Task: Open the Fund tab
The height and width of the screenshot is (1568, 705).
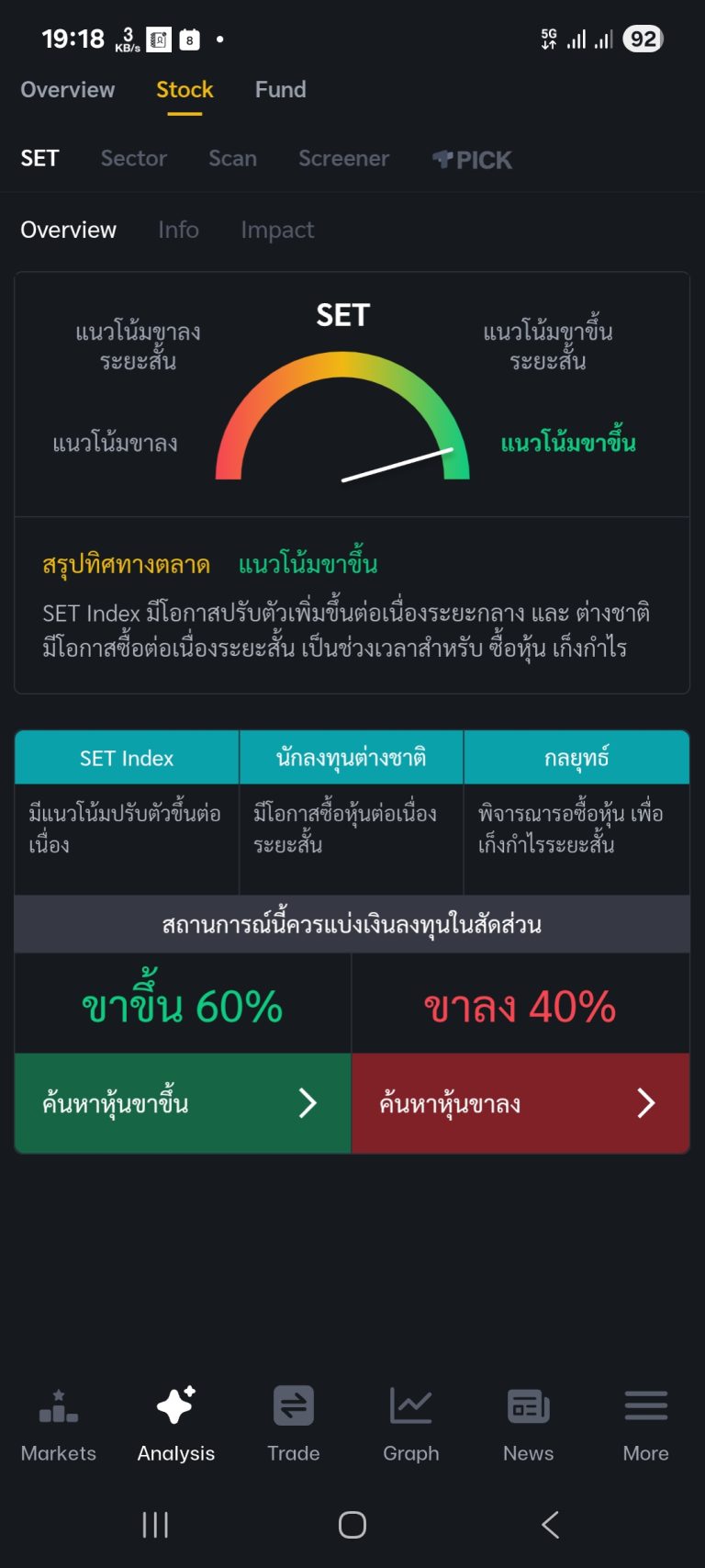Action: (x=280, y=90)
